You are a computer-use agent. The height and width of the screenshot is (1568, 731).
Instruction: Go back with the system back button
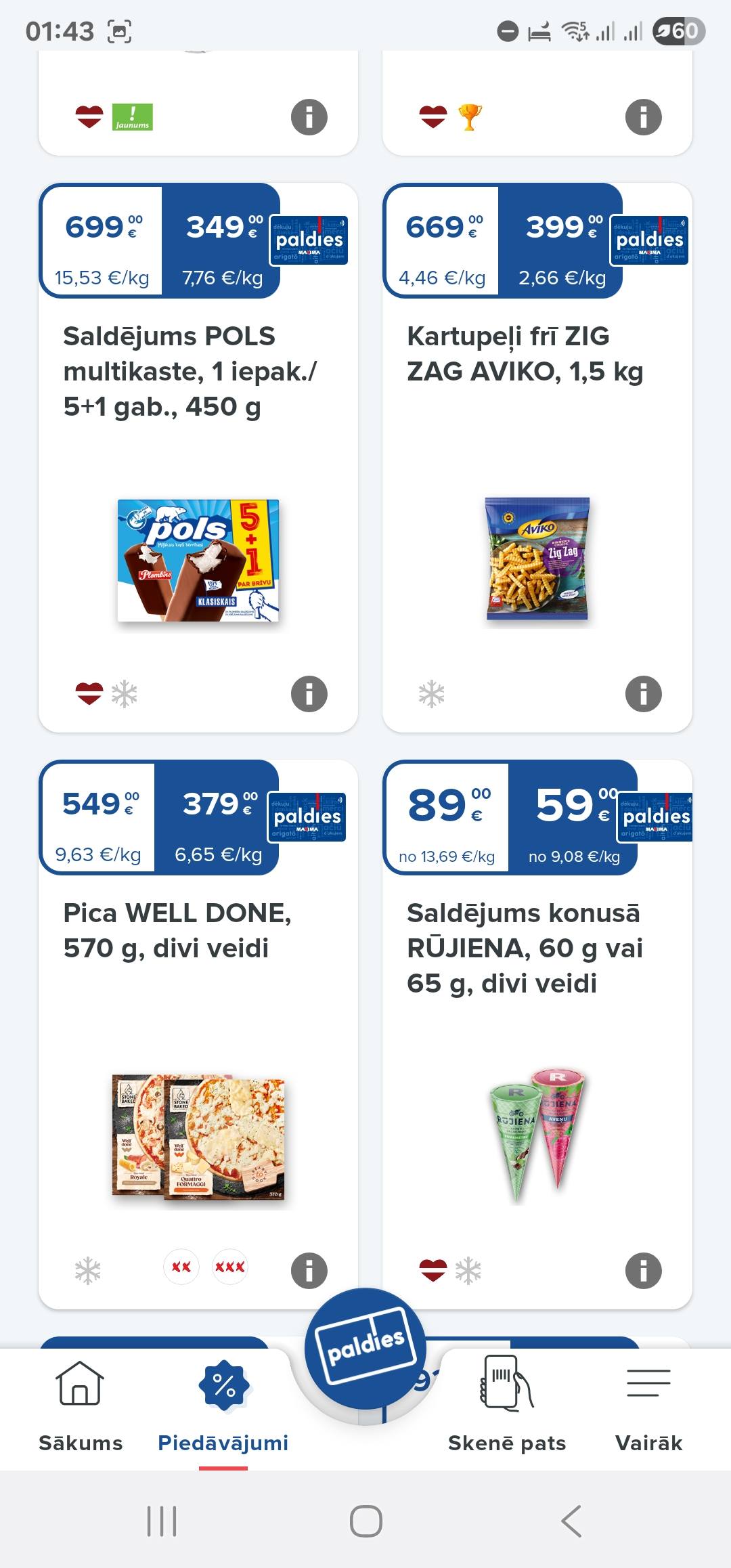571,1521
